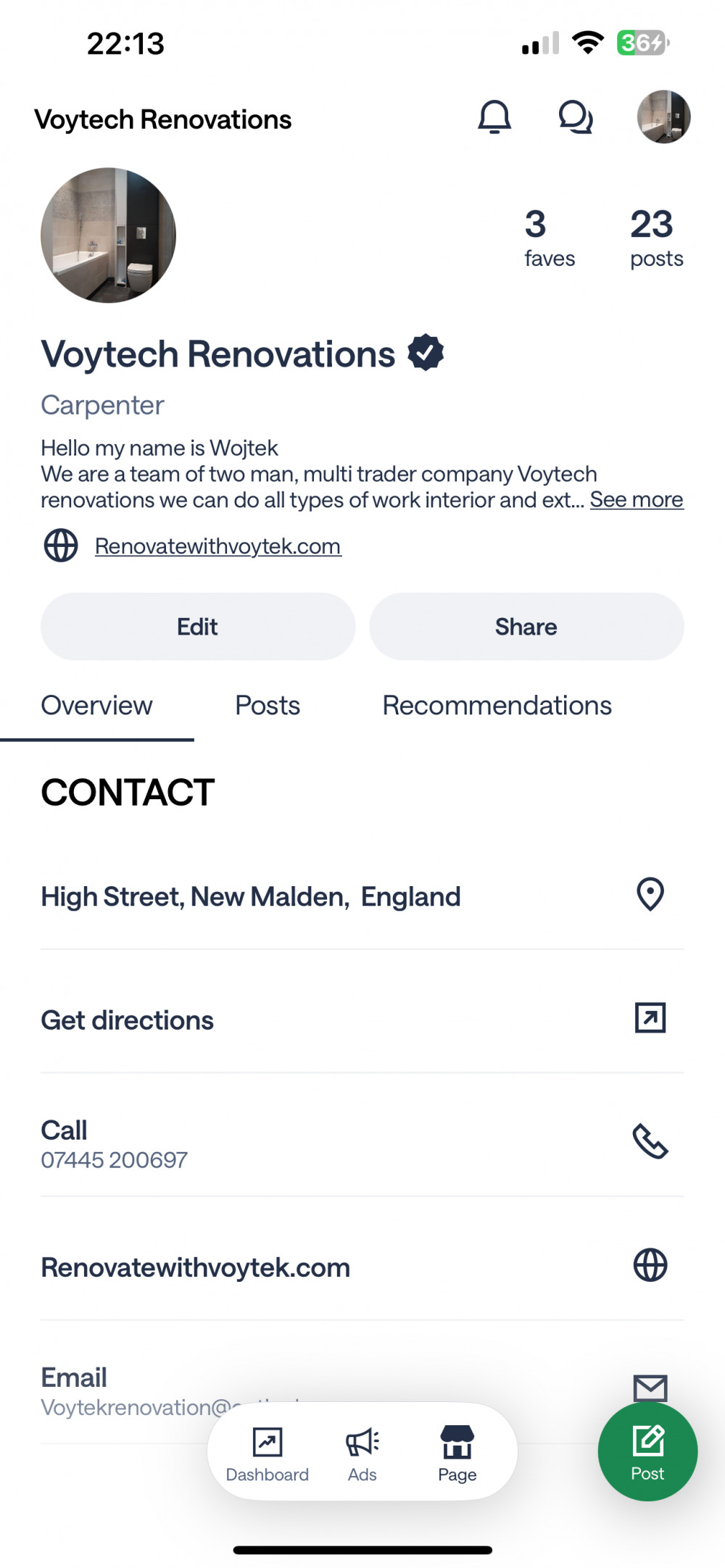This screenshot has width=725, height=1568.
Task: Open the messages chat icon
Action: (576, 117)
